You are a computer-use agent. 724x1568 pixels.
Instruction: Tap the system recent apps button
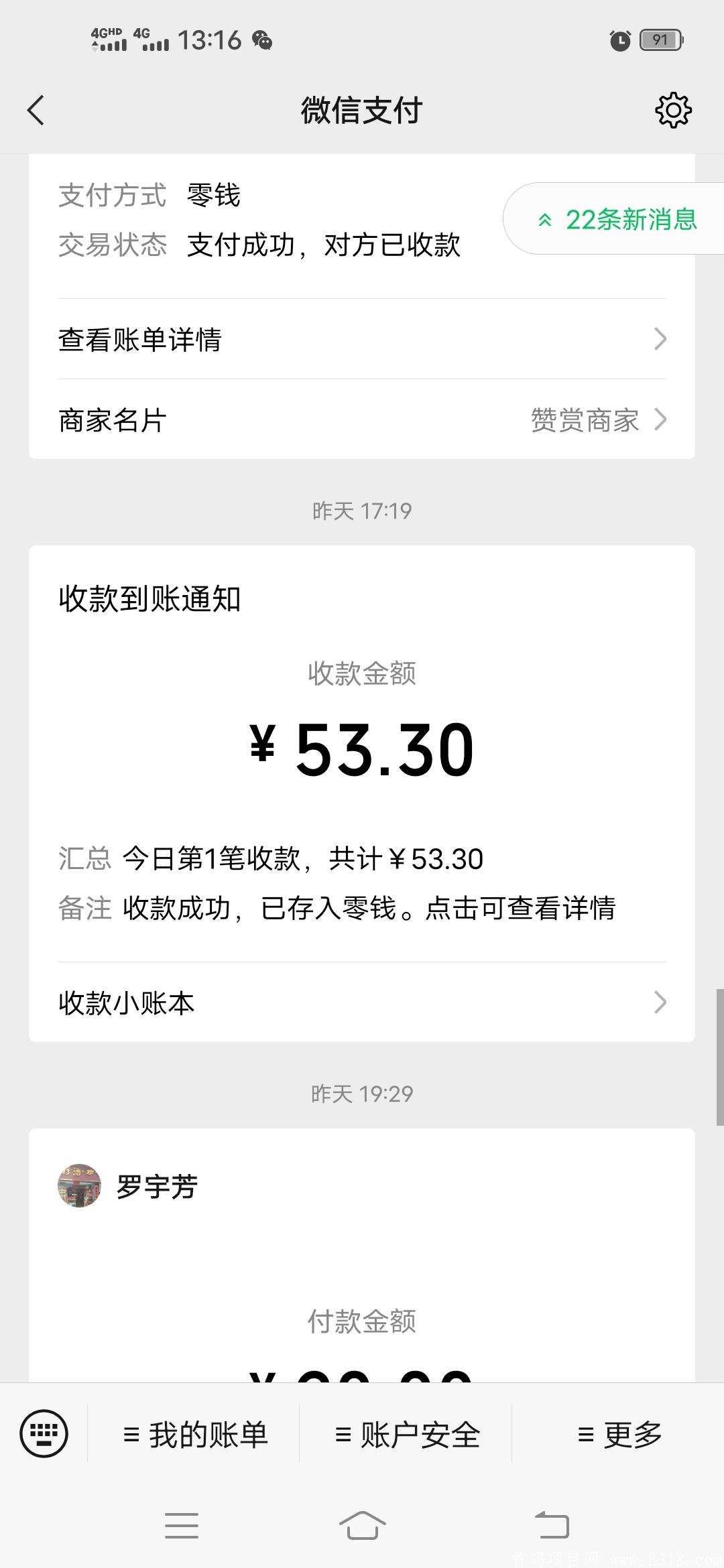tap(181, 1526)
